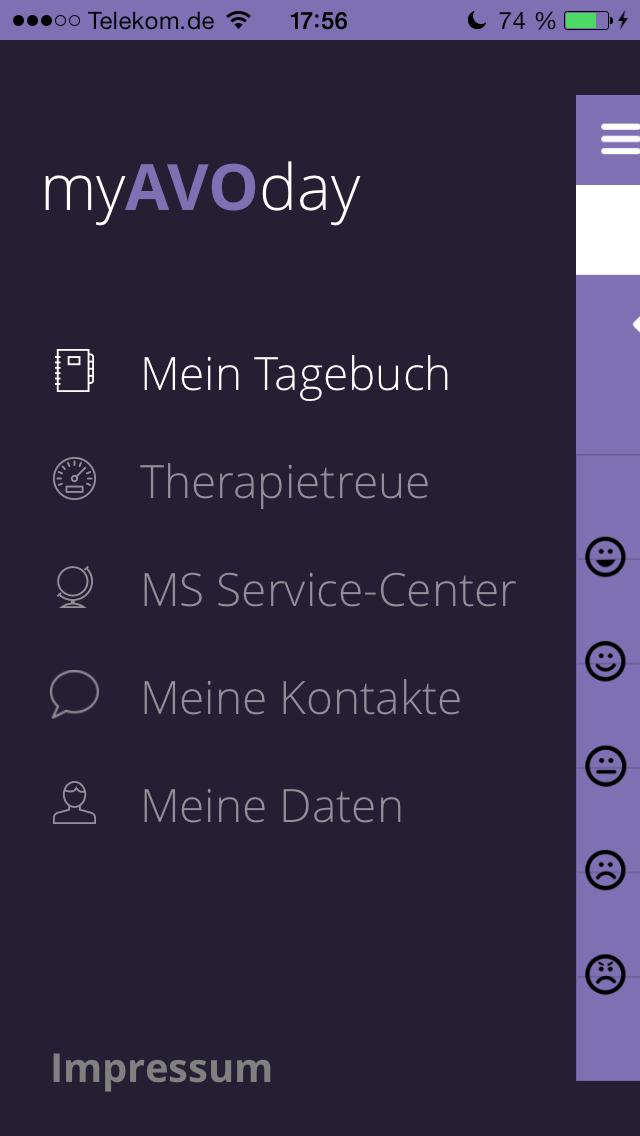The height and width of the screenshot is (1136, 640).
Task: Open Meine Kontakte
Action: coord(300,698)
